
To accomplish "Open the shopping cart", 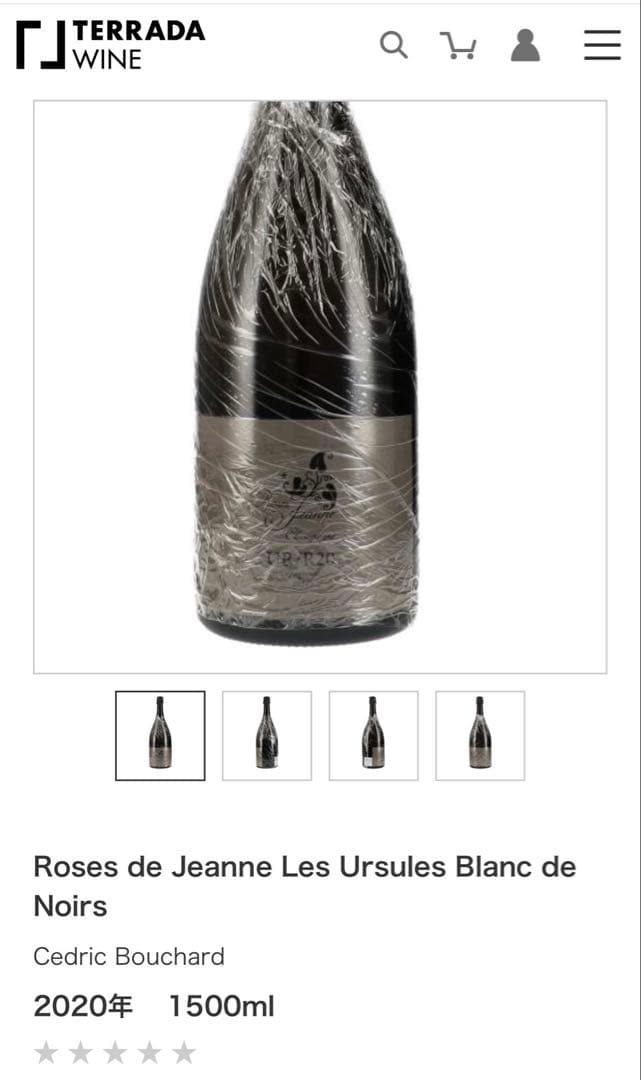I will click(x=458, y=46).
